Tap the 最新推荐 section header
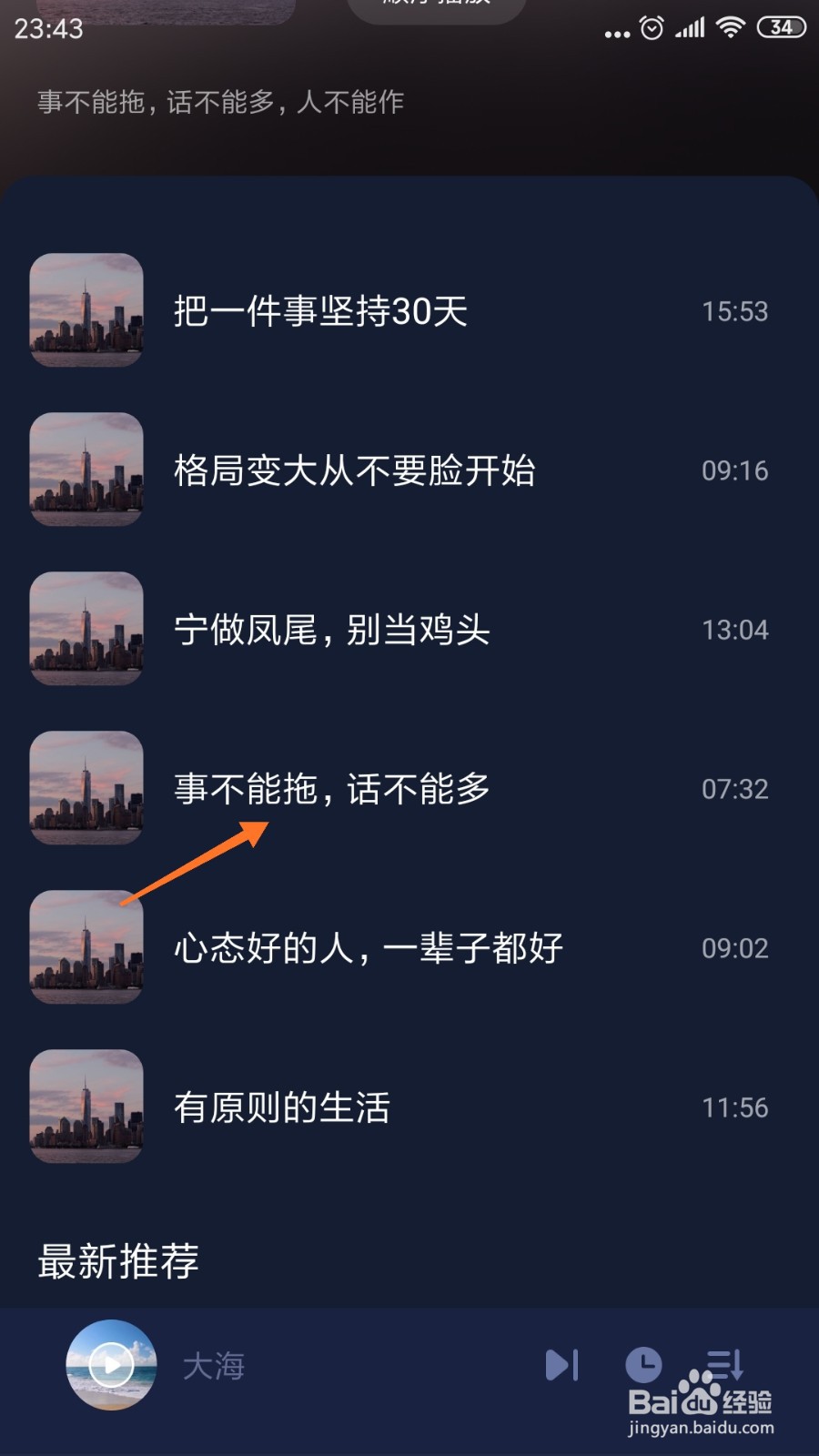The height and width of the screenshot is (1456, 819). click(118, 1261)
